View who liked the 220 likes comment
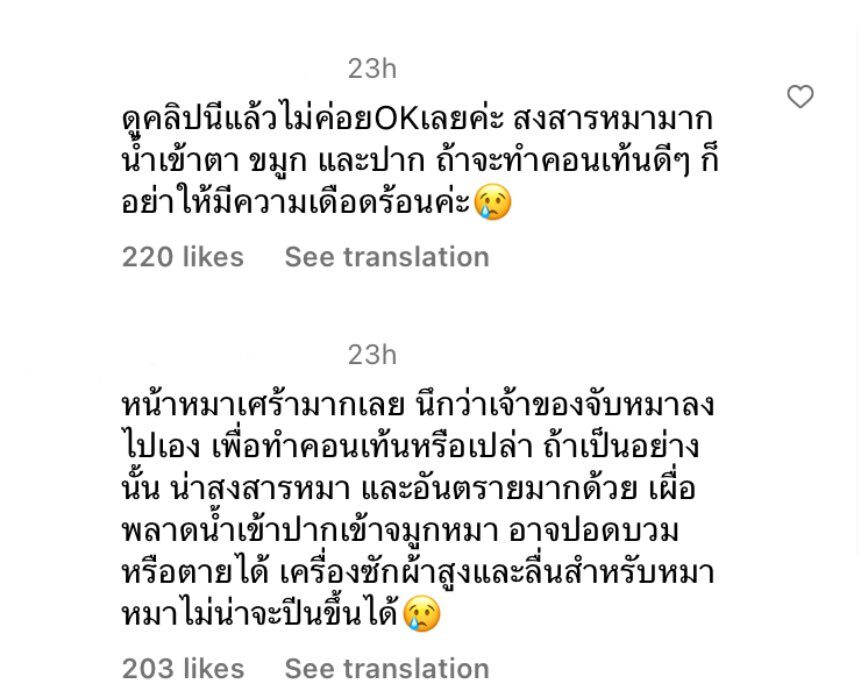Screen dimensions: 859x699 click(183, 257)
